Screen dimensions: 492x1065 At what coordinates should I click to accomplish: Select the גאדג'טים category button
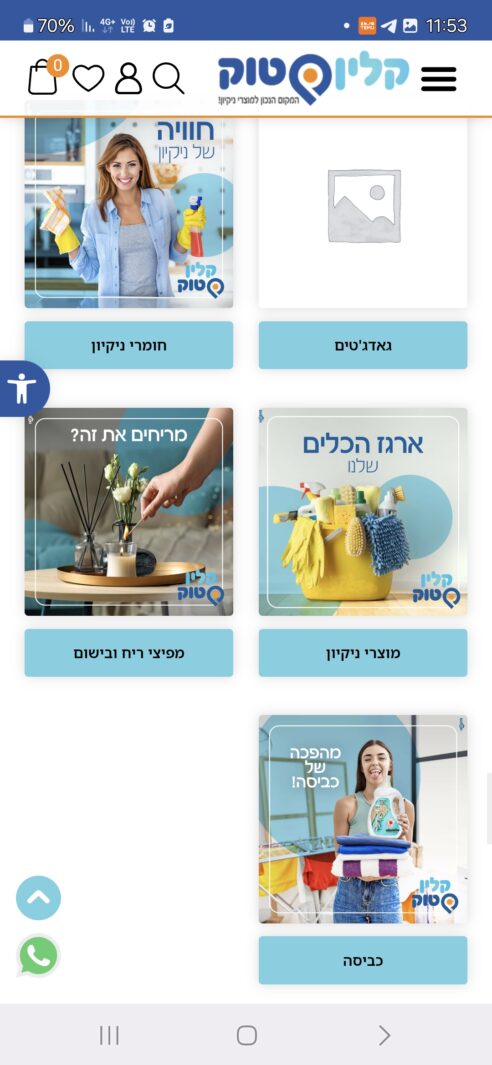pyautogui.click(x=363, y=345)
